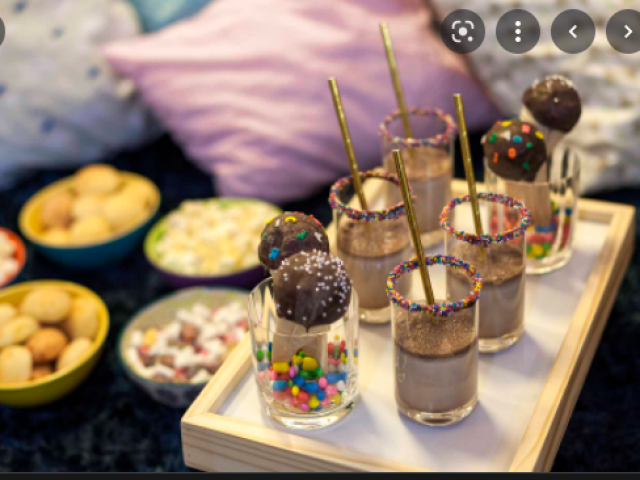Search this image with Lens
The image size is (640, 480).
pyautogui.click(x=462, y=31)
